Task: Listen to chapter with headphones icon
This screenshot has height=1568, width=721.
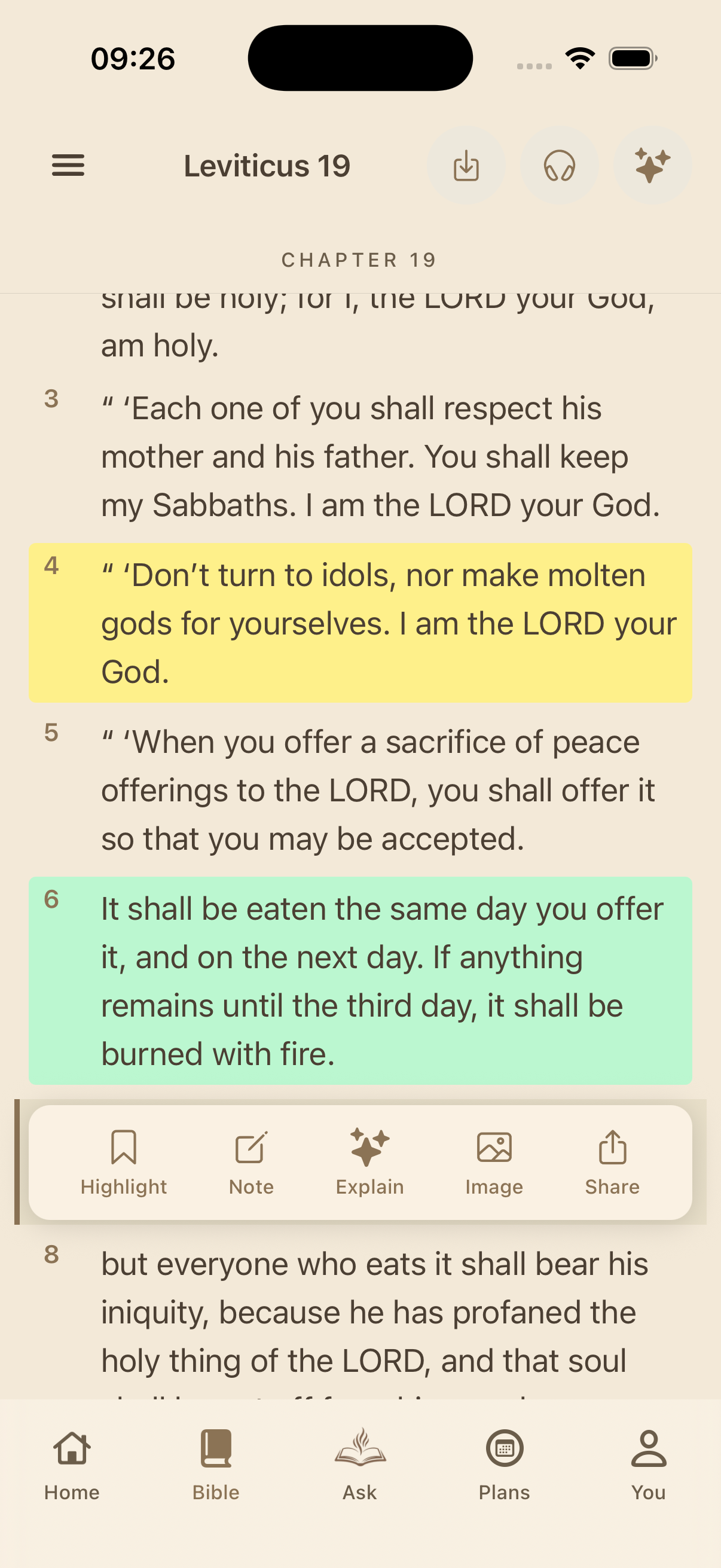Action: 559,166
